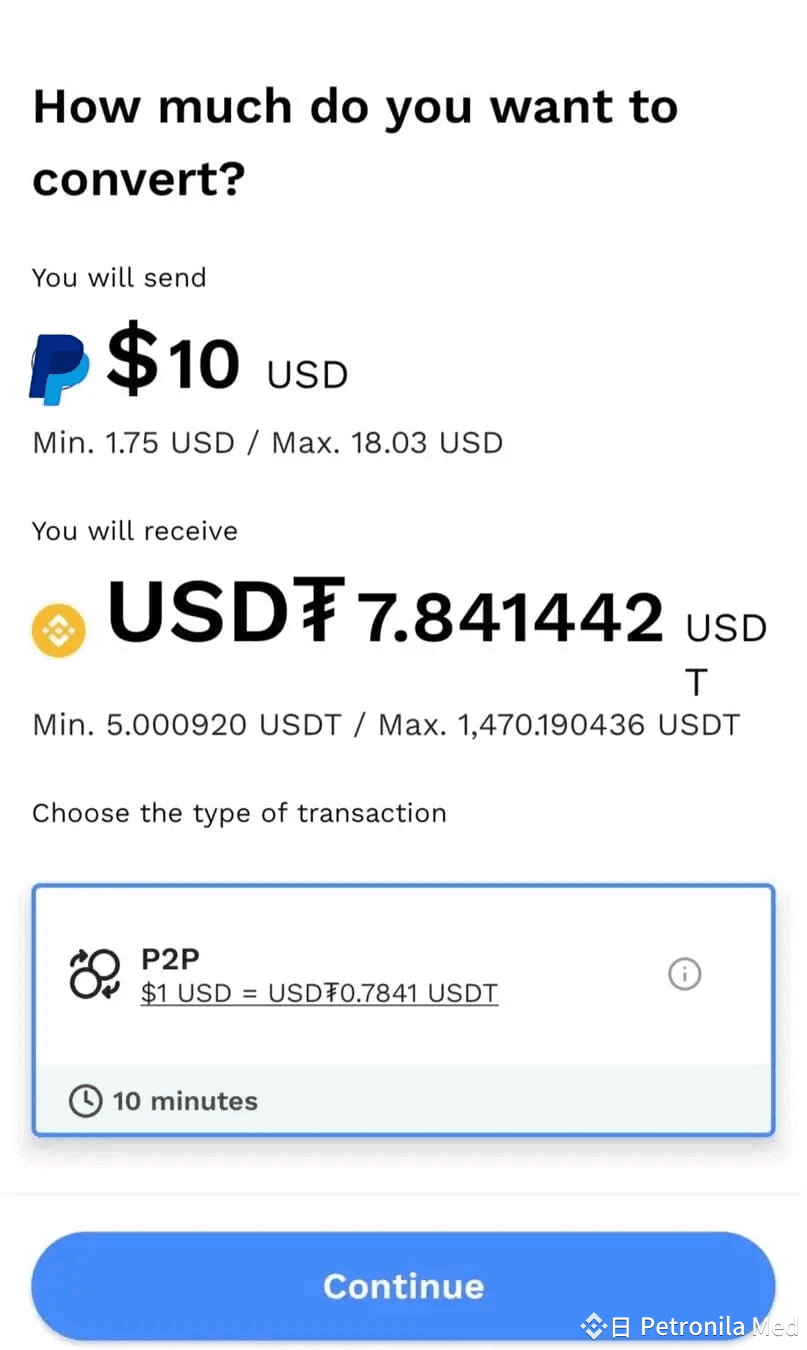Click the 'You will send' section label

click(x=119, y=277)
